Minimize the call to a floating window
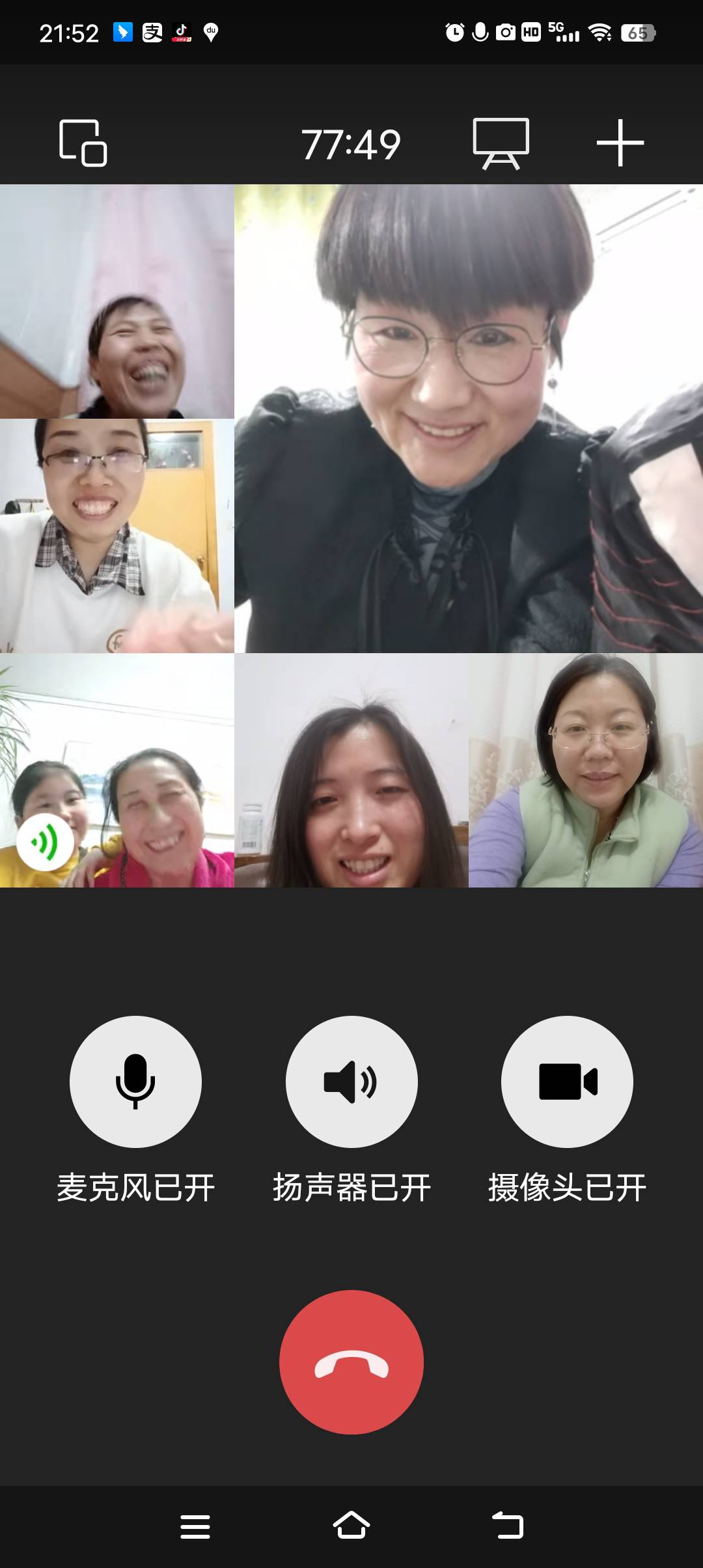Image resolution: width=703 pixels, height=1568 pixels. tap(83, 143)
